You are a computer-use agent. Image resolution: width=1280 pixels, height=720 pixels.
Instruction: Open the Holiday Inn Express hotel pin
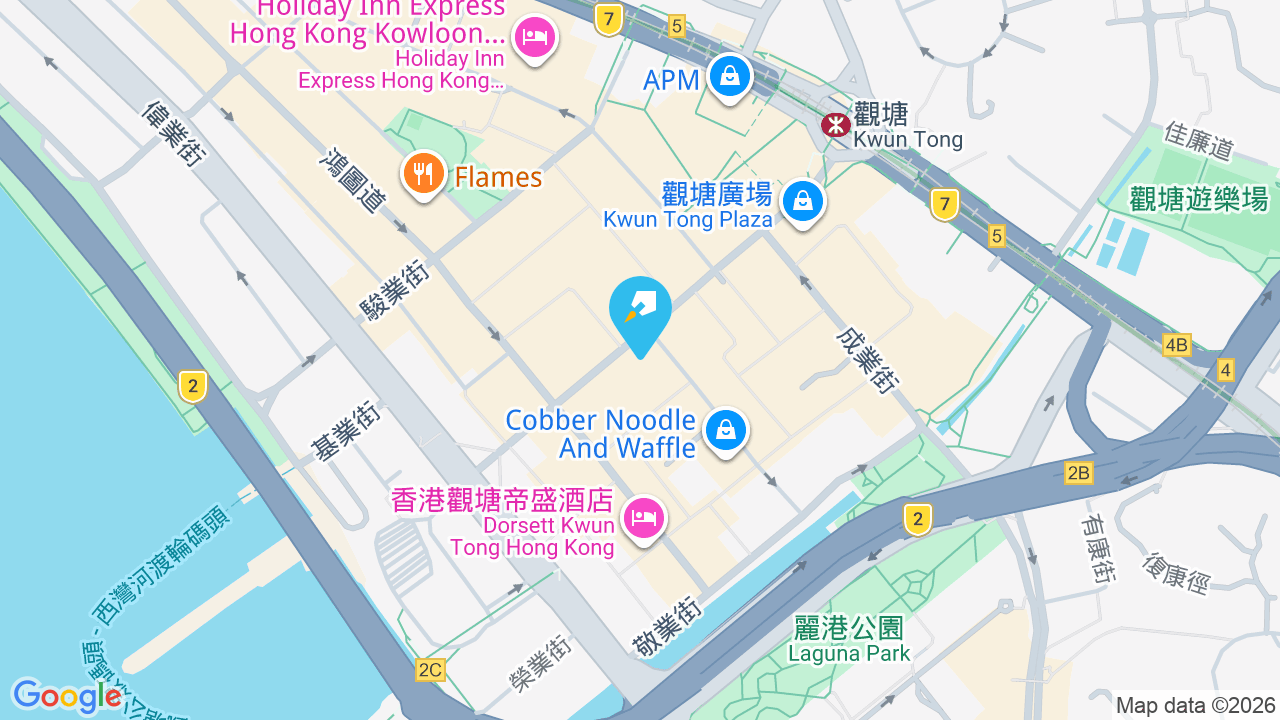[x=535, y=40]
